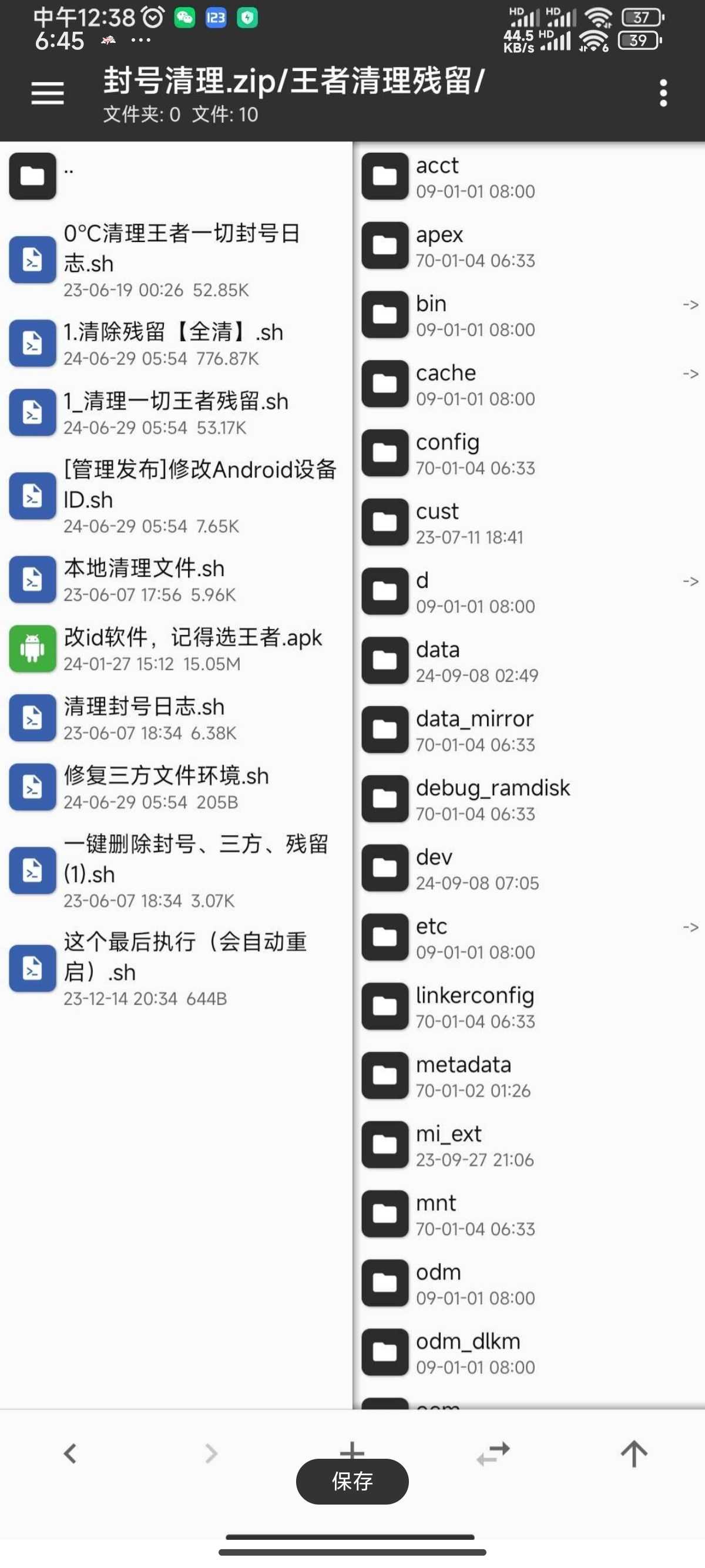Open 1_清理一切王者残留.sh file
The image size is (705, 1568).
point(176,413)
